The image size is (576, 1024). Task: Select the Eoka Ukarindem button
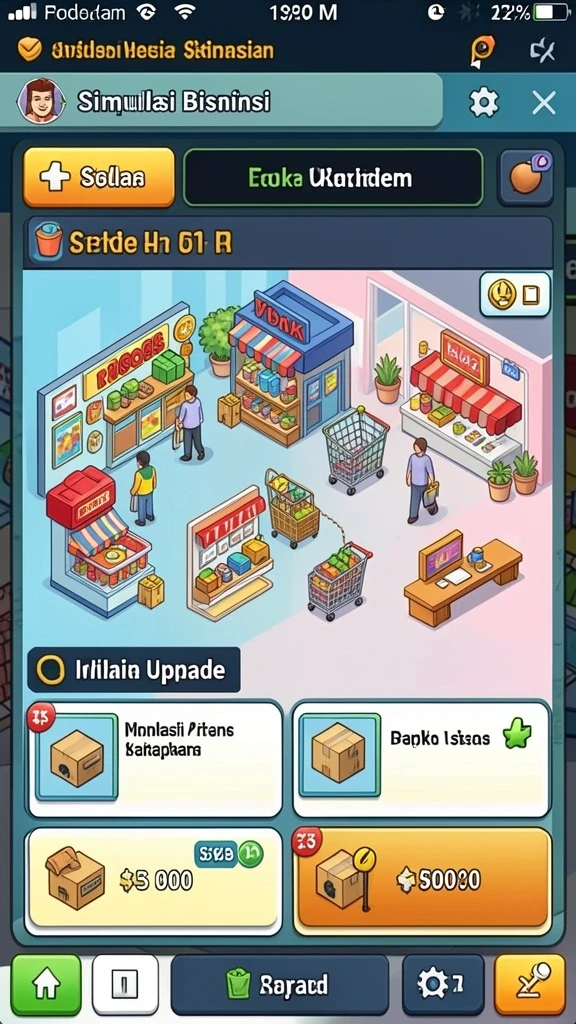coord(334,178)
